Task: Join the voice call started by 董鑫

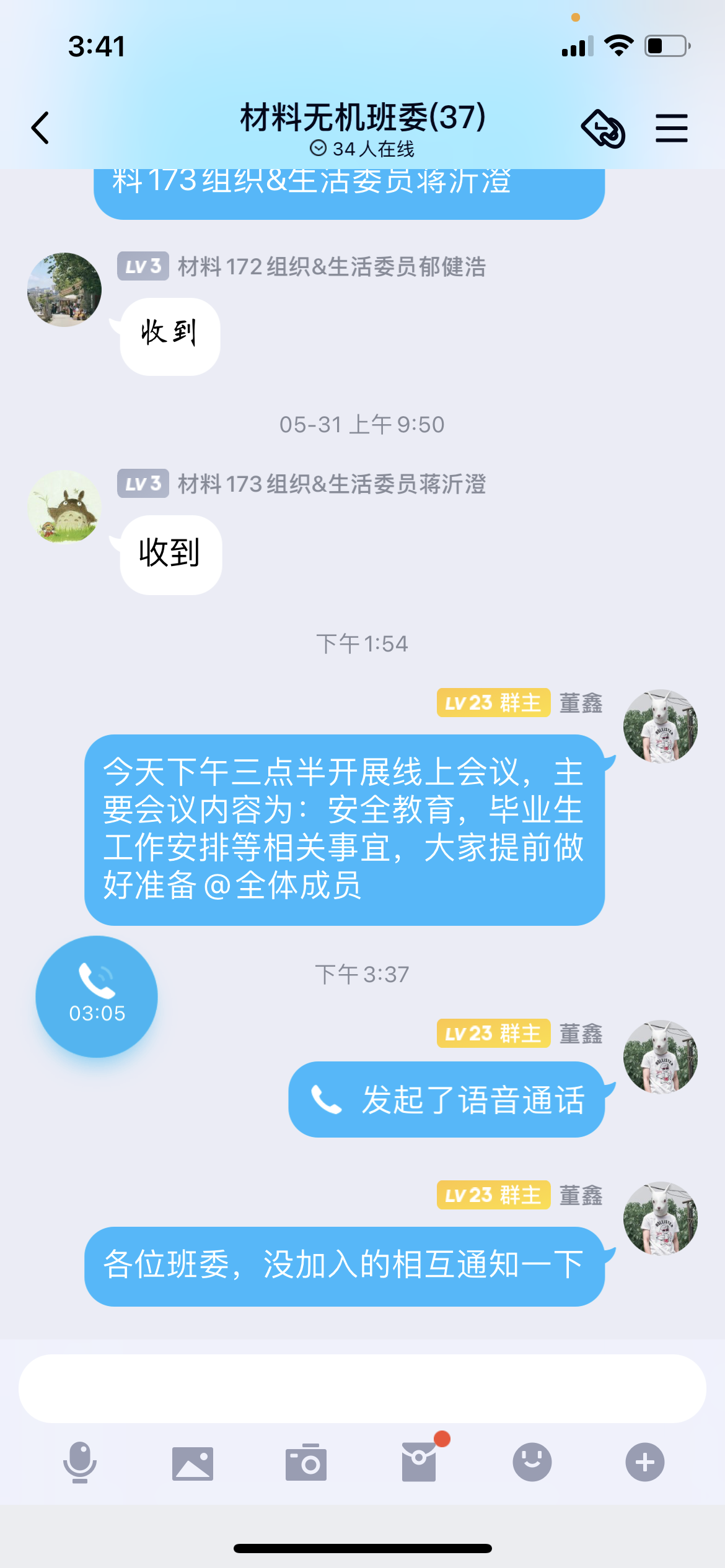Action: (446, 1099)
